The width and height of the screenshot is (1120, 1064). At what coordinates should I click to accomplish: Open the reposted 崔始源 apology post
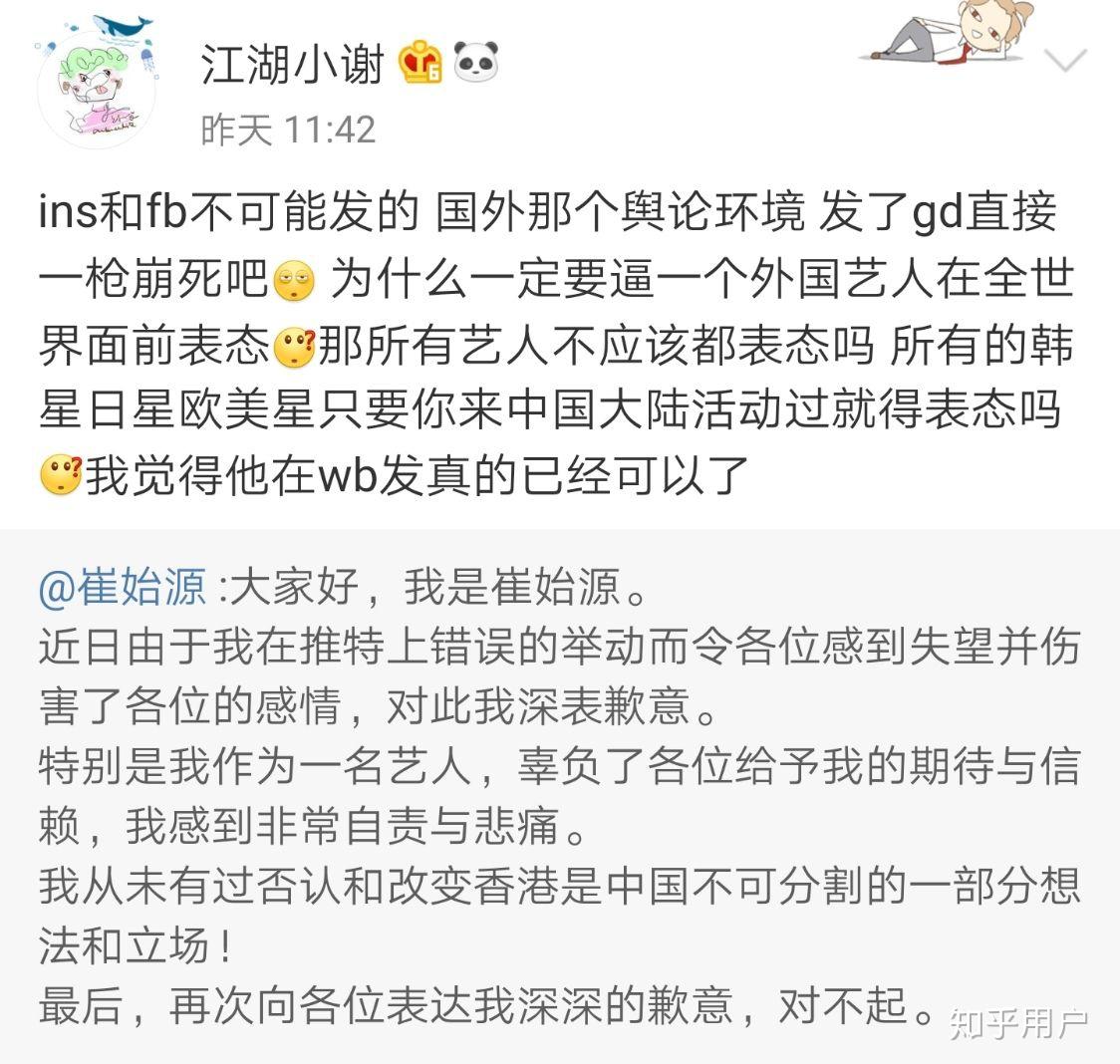[x=558, y=797]
